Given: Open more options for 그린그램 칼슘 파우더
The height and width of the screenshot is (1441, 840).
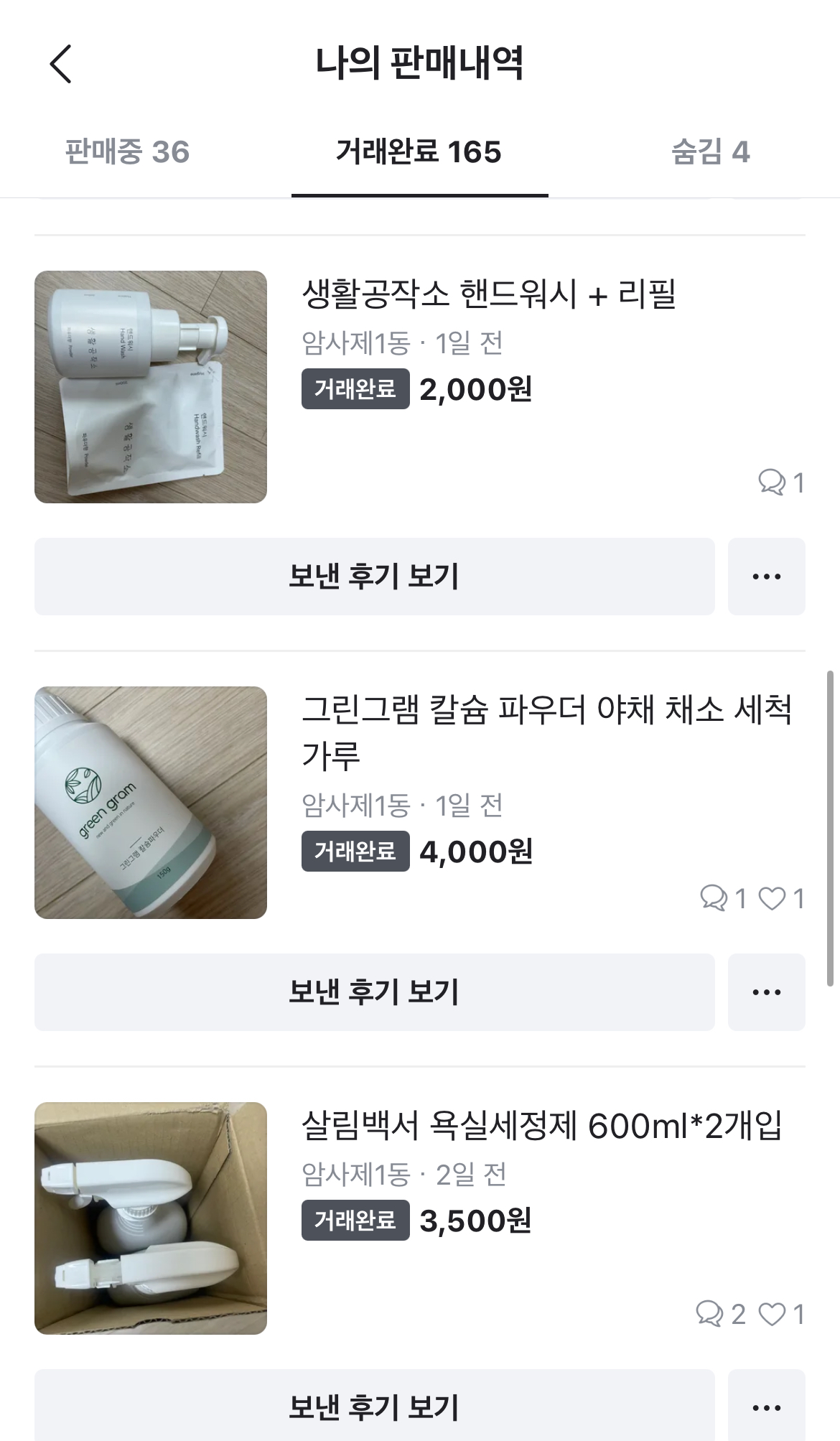Looking at the screenshot, I should (766, 992).
